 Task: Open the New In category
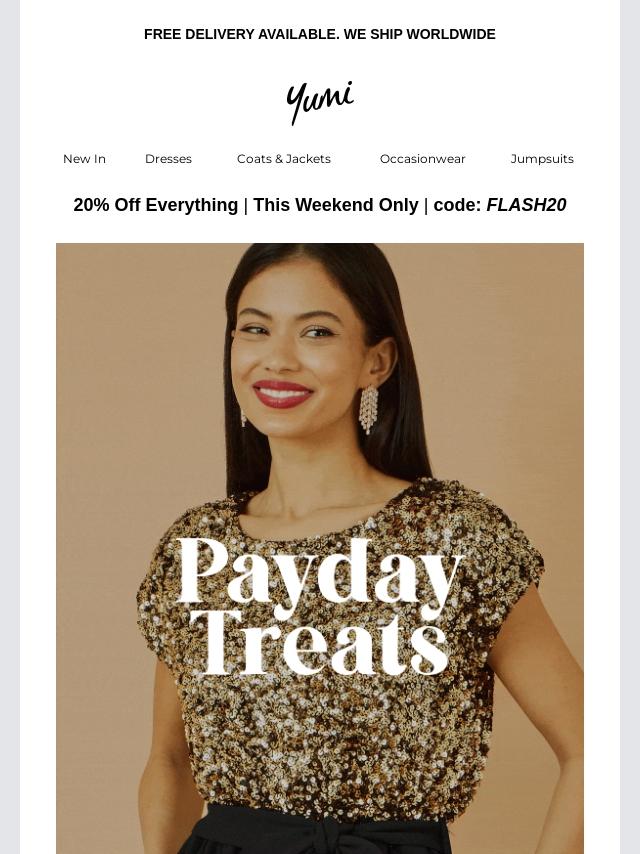click(84, 159)
